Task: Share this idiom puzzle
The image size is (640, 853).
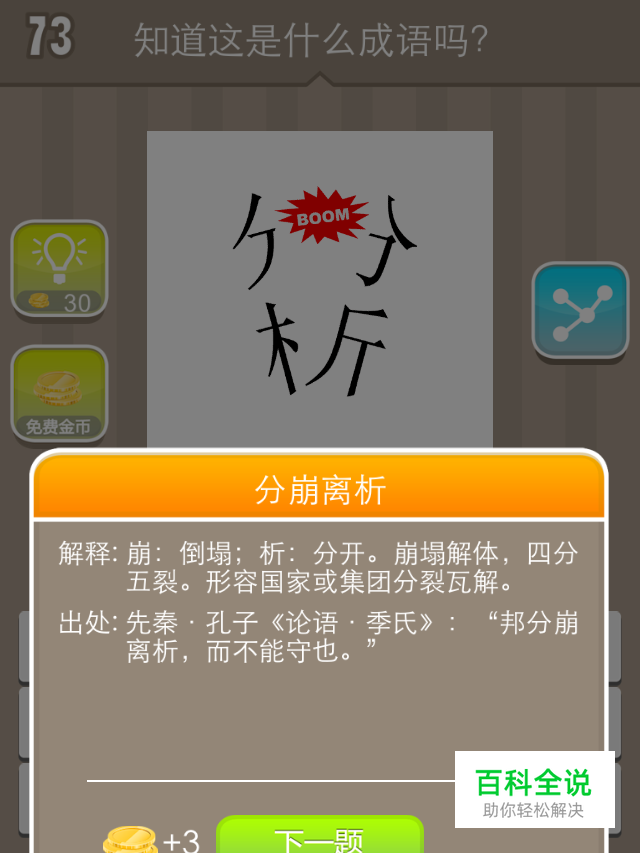Action: pos(580,311)
